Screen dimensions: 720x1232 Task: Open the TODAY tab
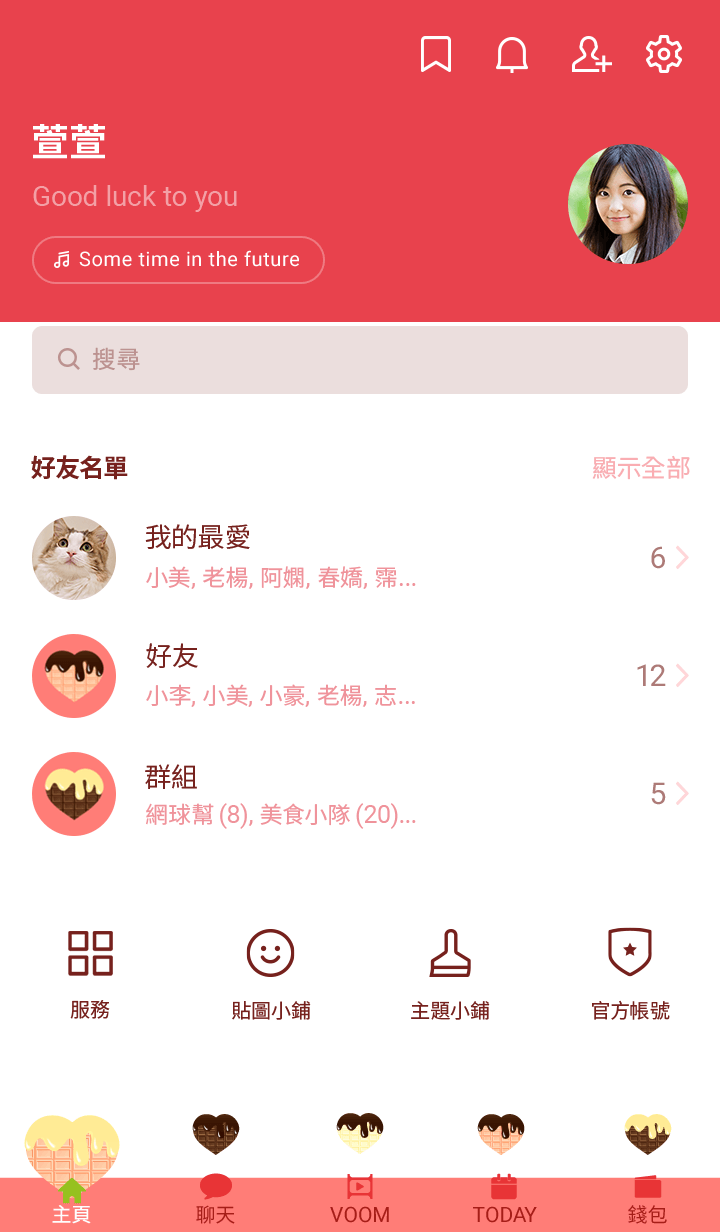pos(504,1200)
